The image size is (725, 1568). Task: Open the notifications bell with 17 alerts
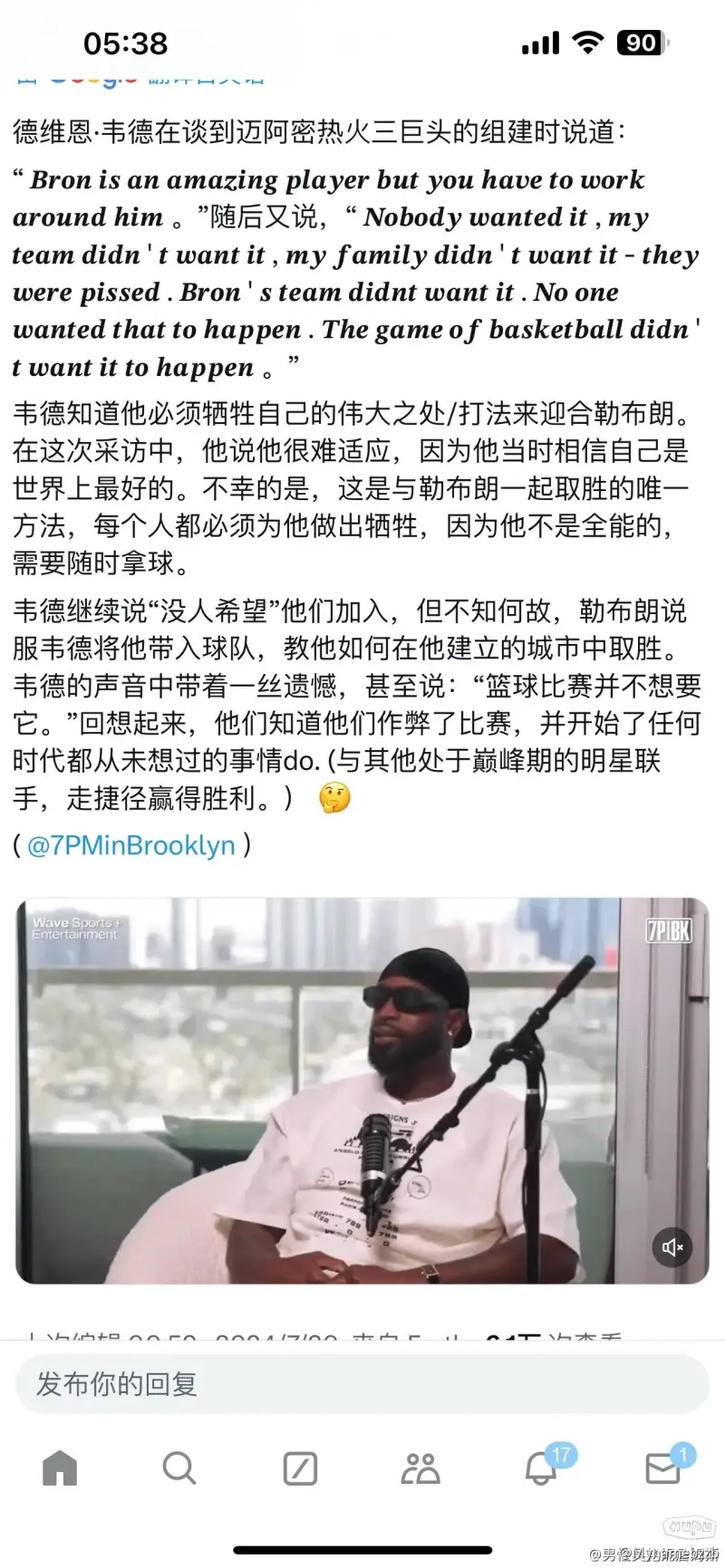(542, 1468)
